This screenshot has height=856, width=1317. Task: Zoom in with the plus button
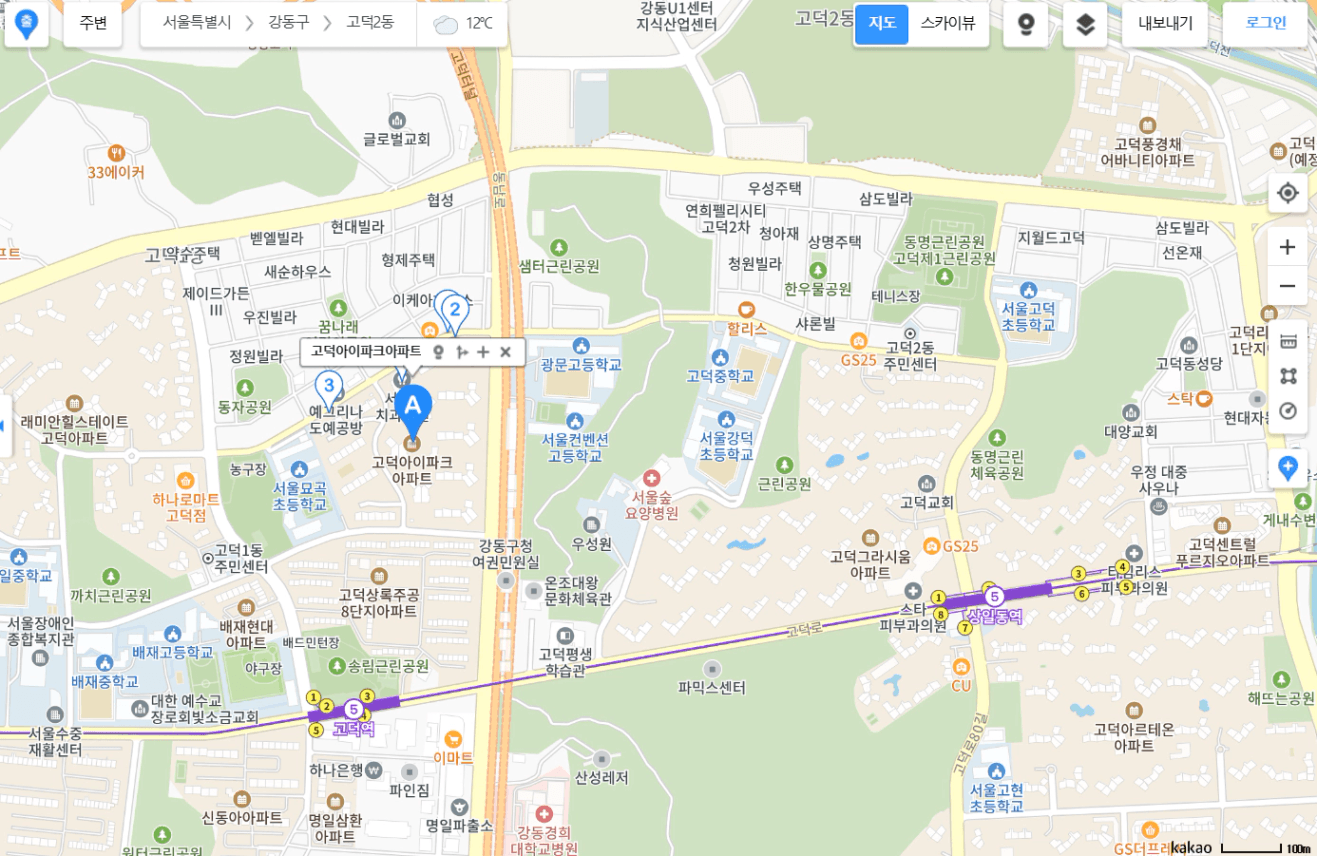1288,247
